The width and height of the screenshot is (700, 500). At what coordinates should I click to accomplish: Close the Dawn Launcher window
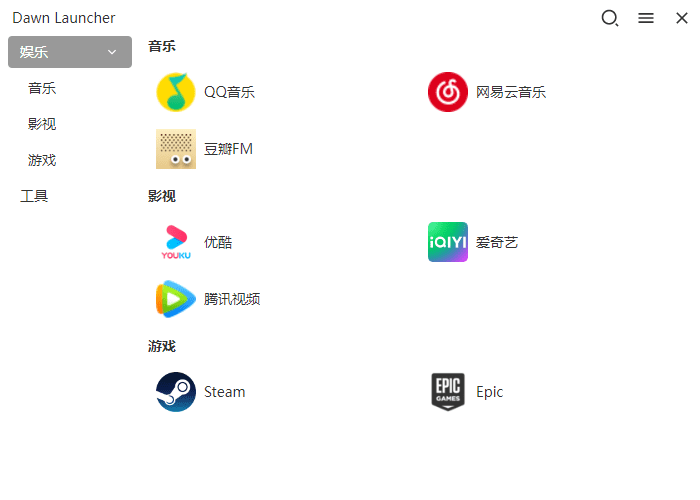(681, 18)
